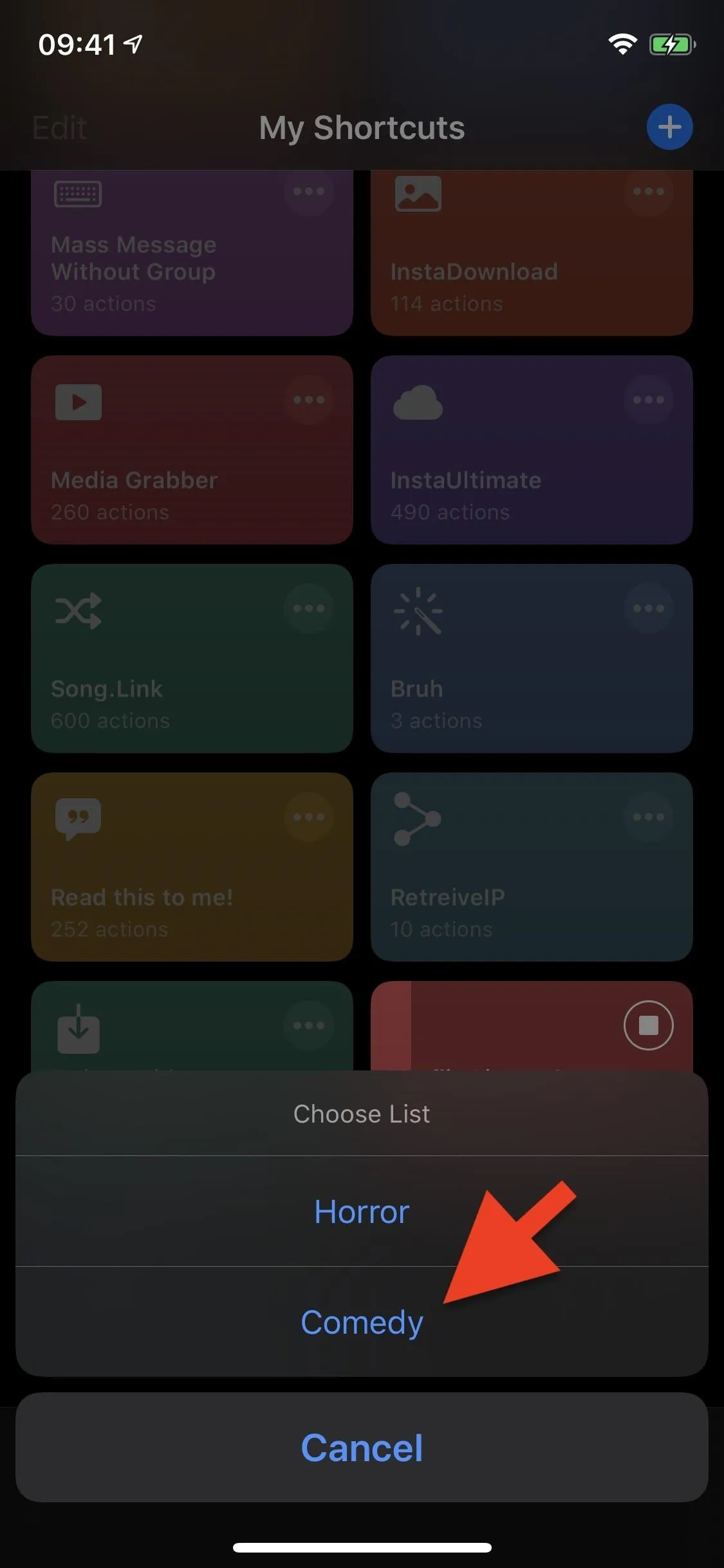724x1568 pixels.
Task: Select Horror from the Choose List menu
Action: [x=362, y=1211]
